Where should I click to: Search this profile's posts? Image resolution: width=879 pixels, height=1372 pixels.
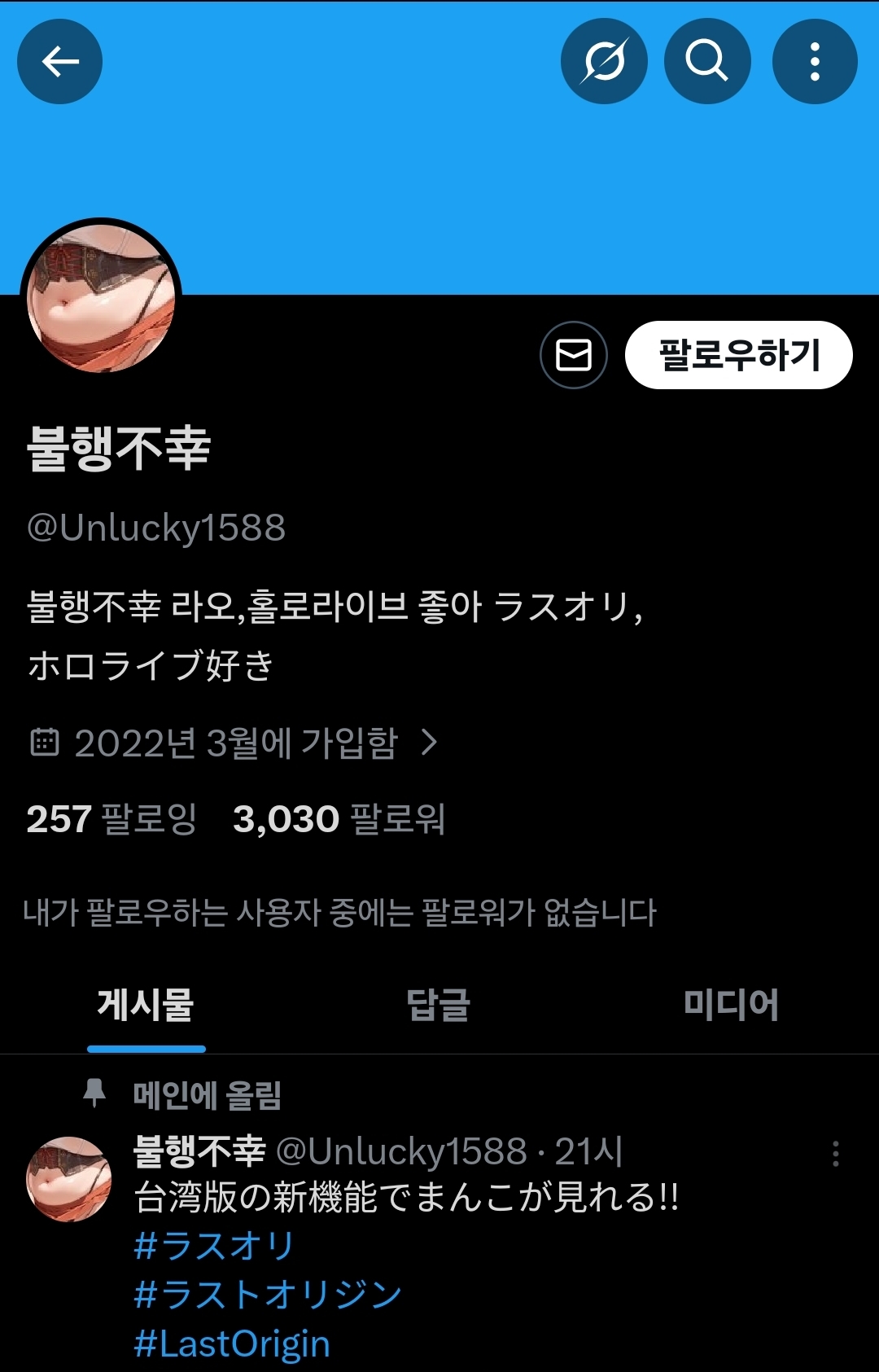click(x=706, y=61)
